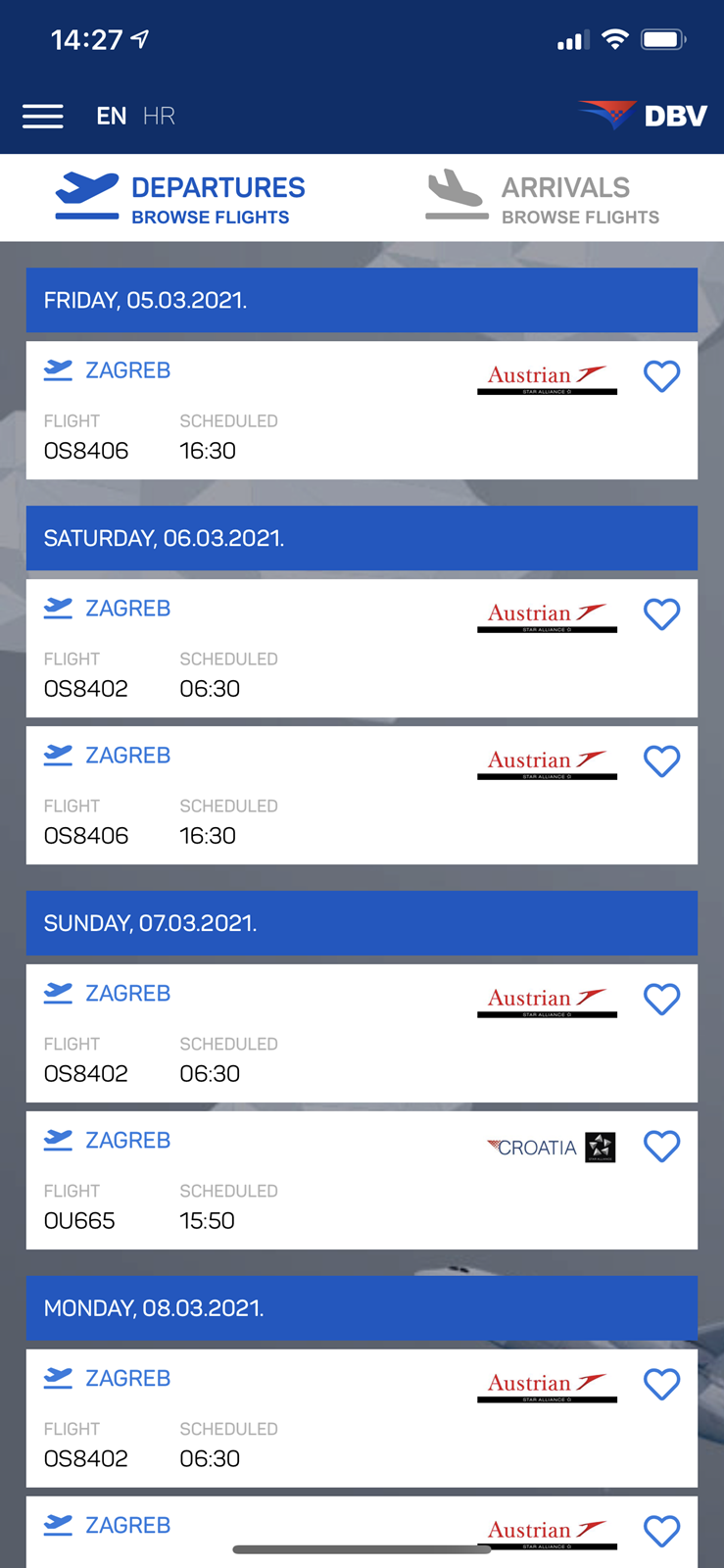Favorite the Croatia Airlines OU665 flight
Viewport: 724px width, 1568px height.
pyautogui.click(x=661, y=1147)
